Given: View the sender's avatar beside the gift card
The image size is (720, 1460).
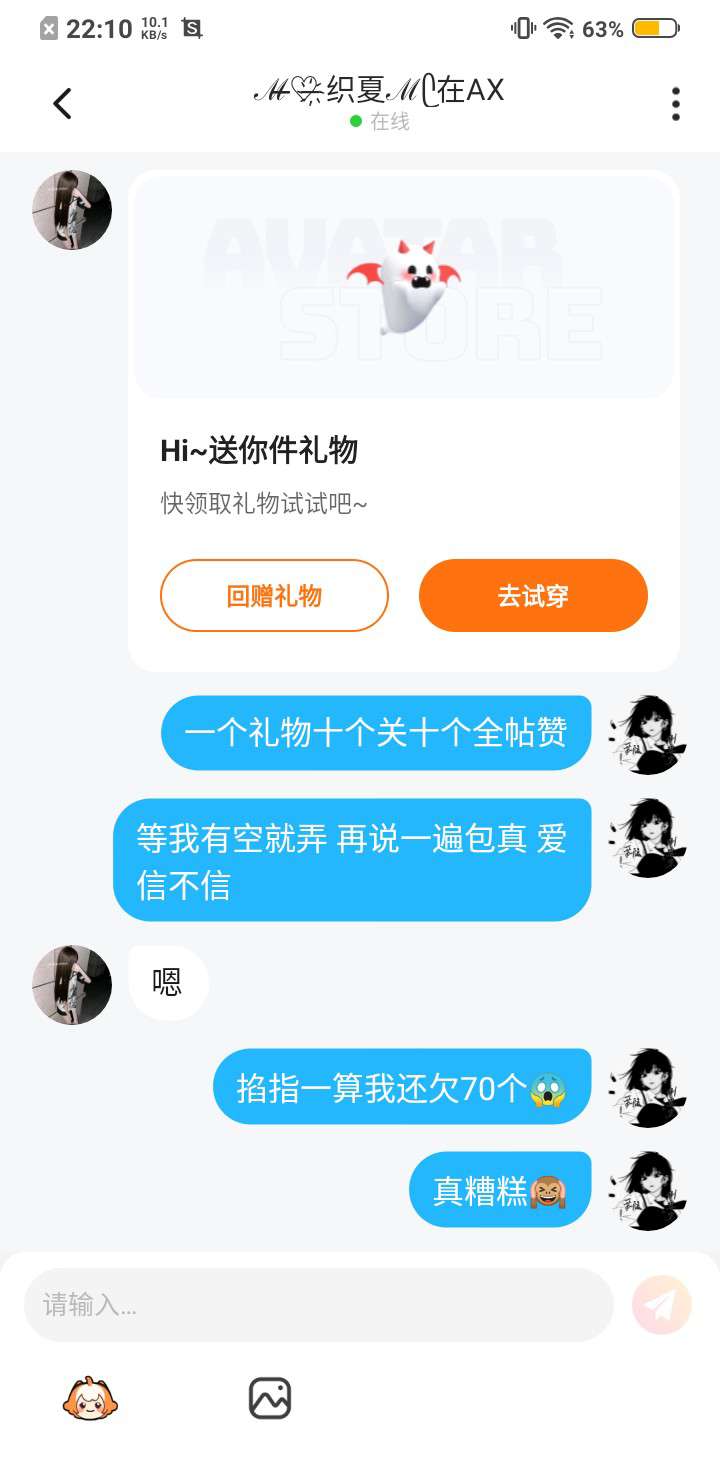Looking at the screenshot, I should [x=72, y=210].
